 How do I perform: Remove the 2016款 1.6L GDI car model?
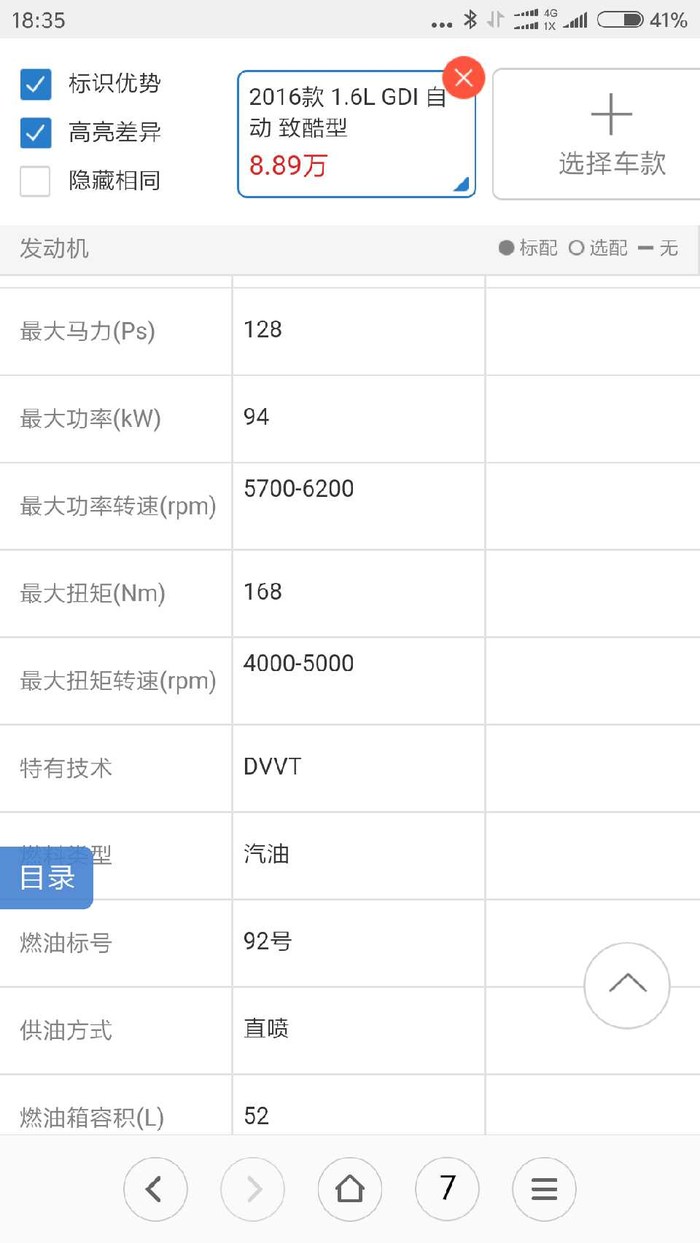pos(463,77)
